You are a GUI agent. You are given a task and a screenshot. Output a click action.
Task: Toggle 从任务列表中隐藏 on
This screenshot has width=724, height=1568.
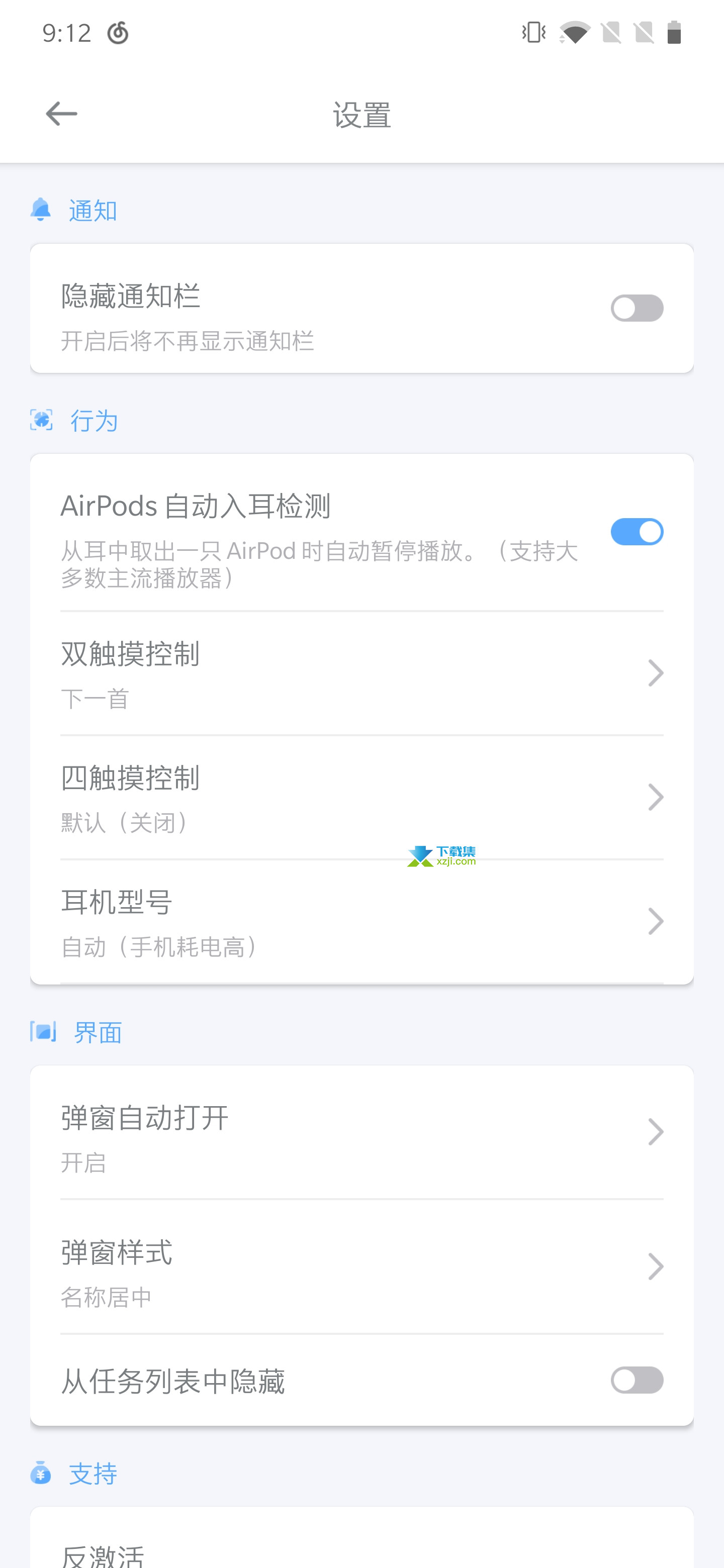(x=637, y=1380)
